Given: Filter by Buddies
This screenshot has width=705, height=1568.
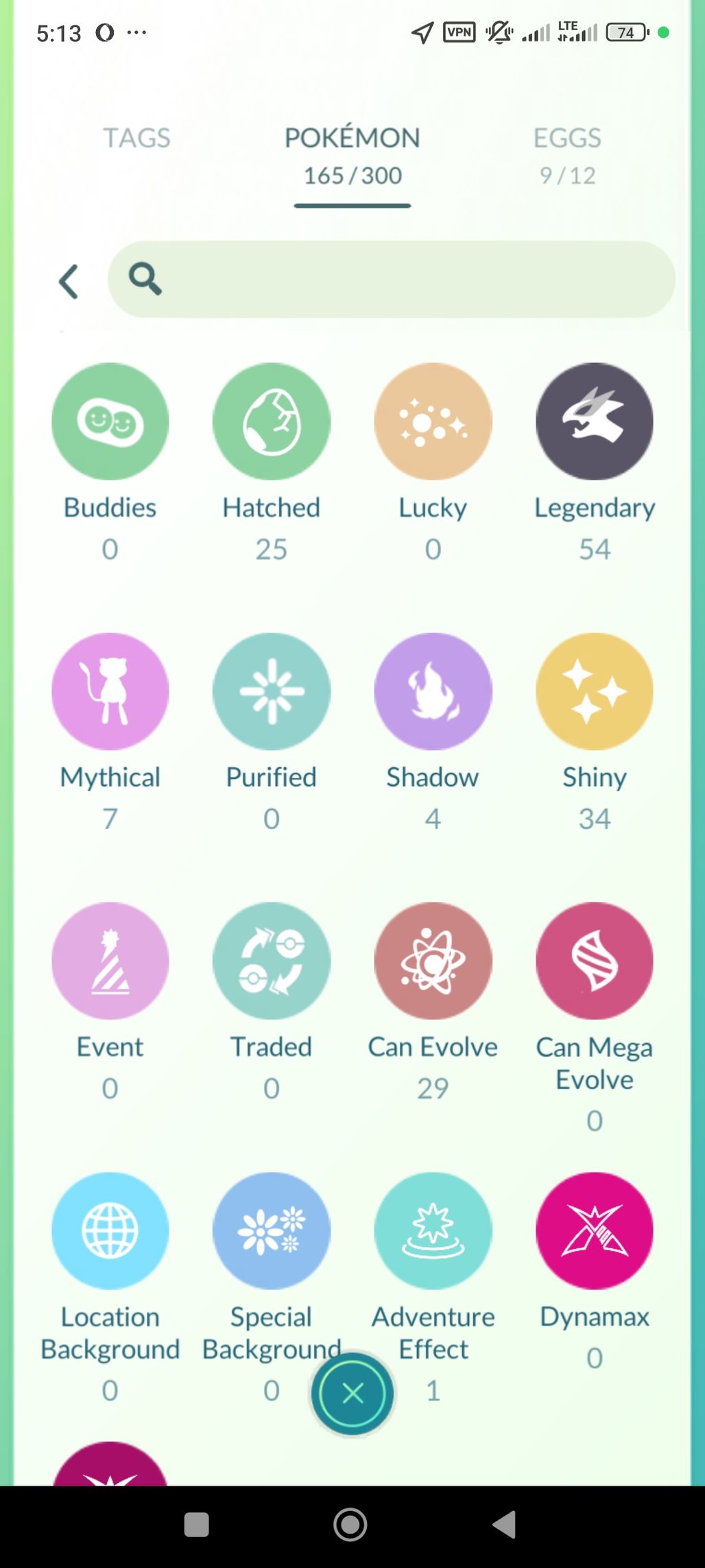Looking at the screenshot, I should point(110,421).
